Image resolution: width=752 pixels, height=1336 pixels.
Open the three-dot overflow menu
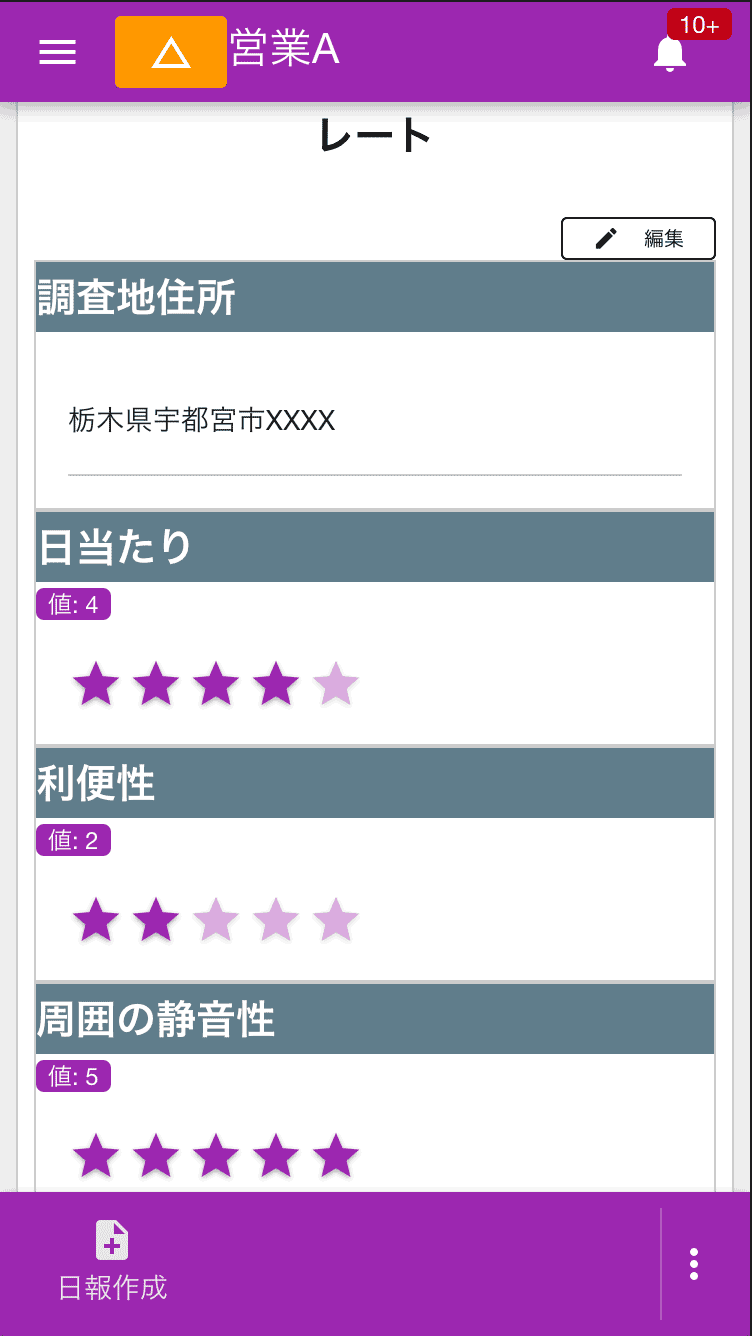(x=694, y=1263)
